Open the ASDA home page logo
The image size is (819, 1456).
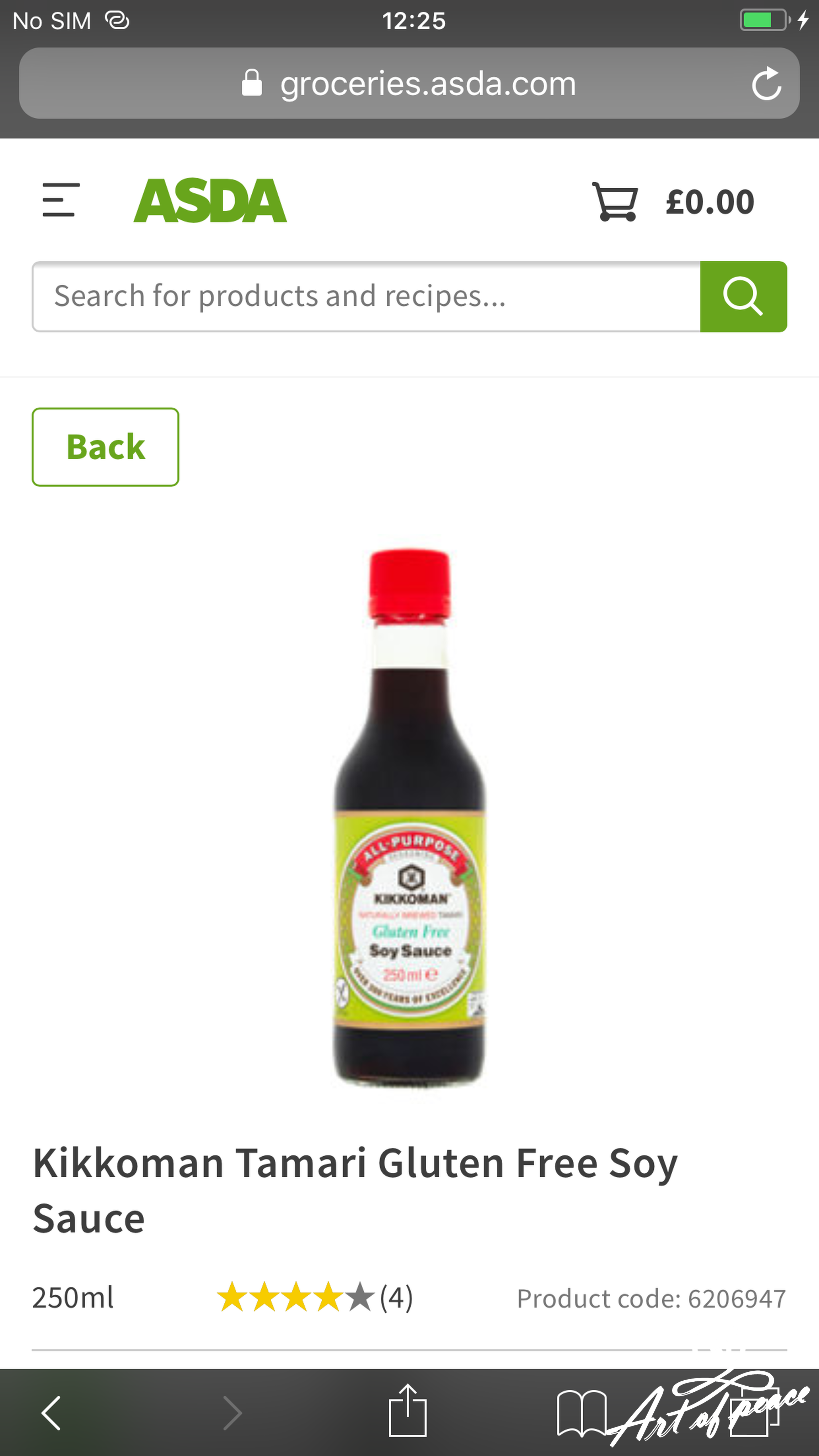[x=210, y=200]
